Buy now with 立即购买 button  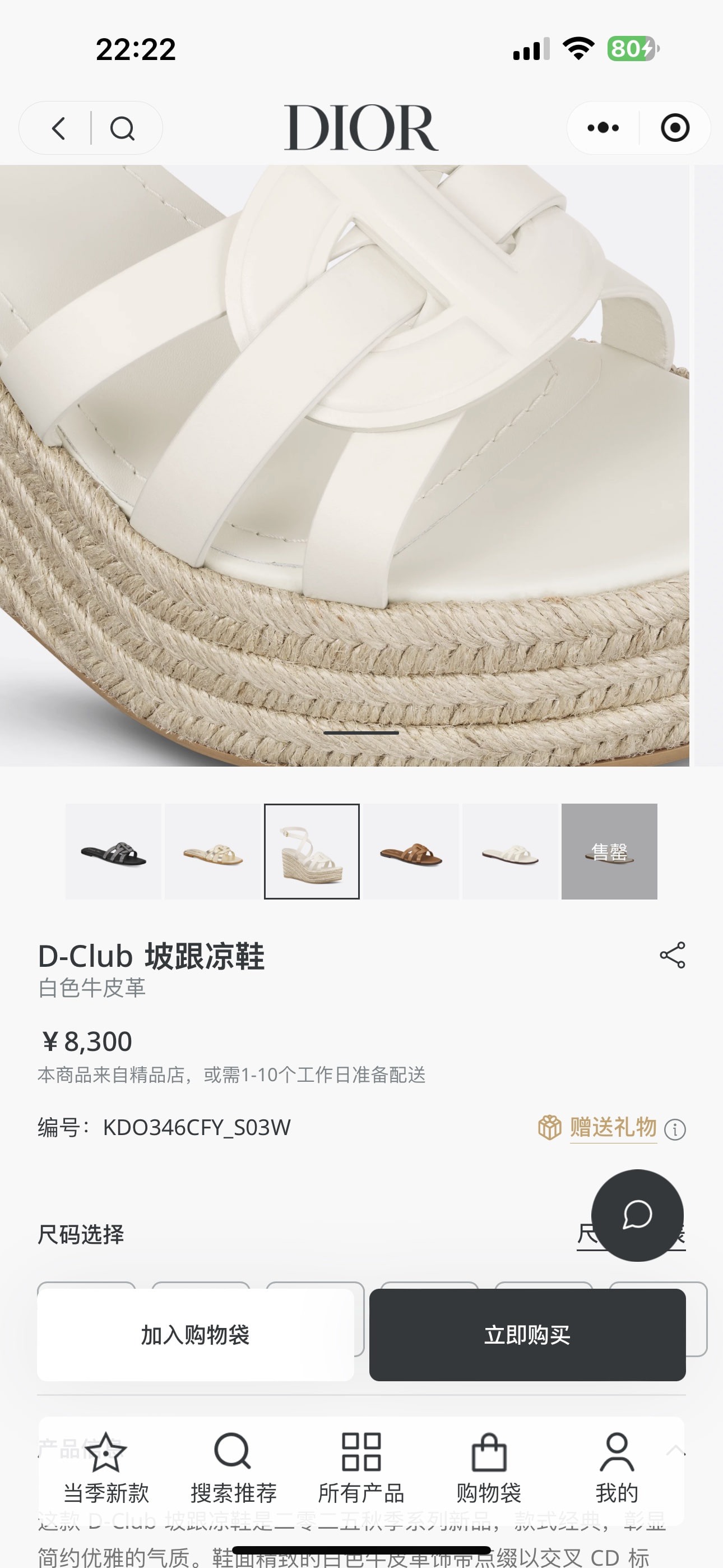pyautogui.click(x=527, y=1334)
